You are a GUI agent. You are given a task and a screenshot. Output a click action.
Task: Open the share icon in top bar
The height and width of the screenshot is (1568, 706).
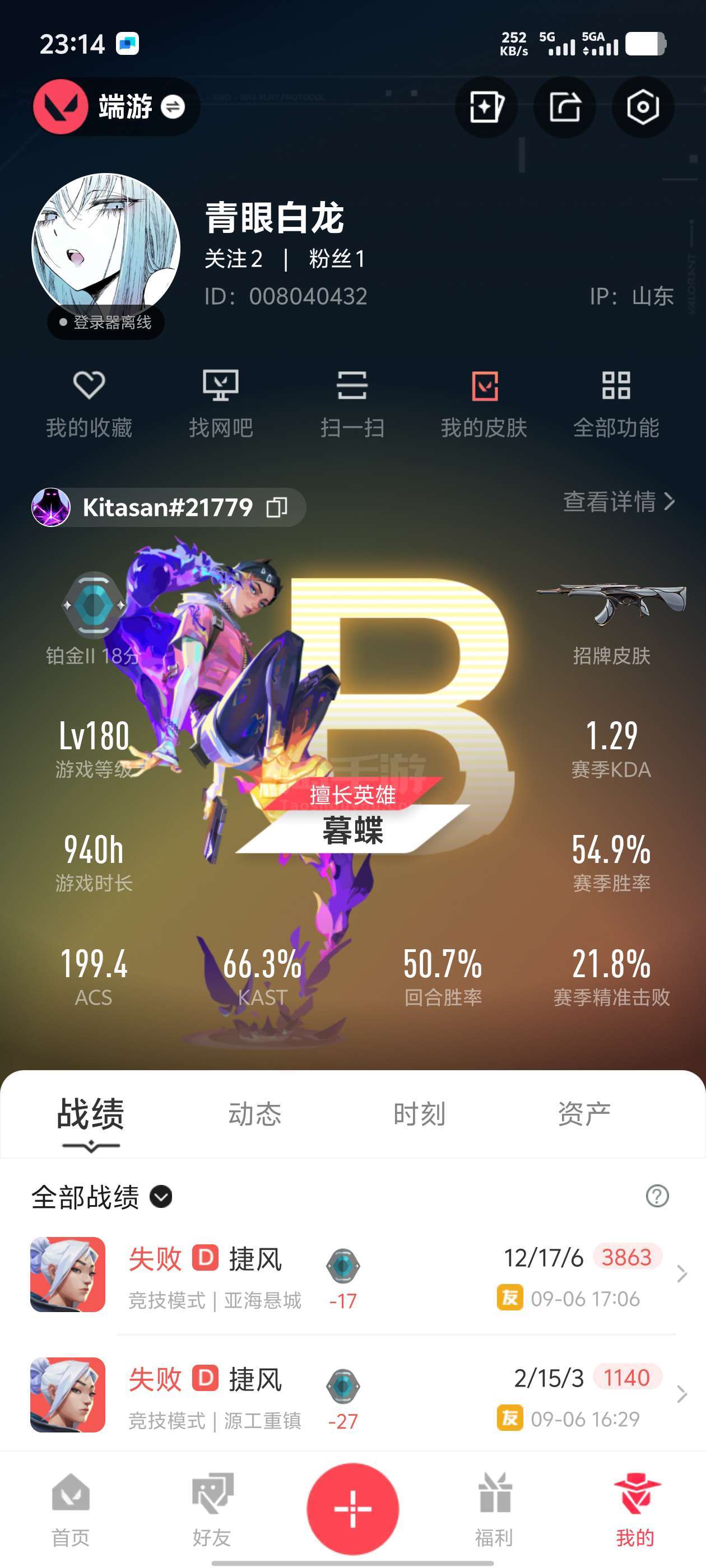[x=565, y=107]
